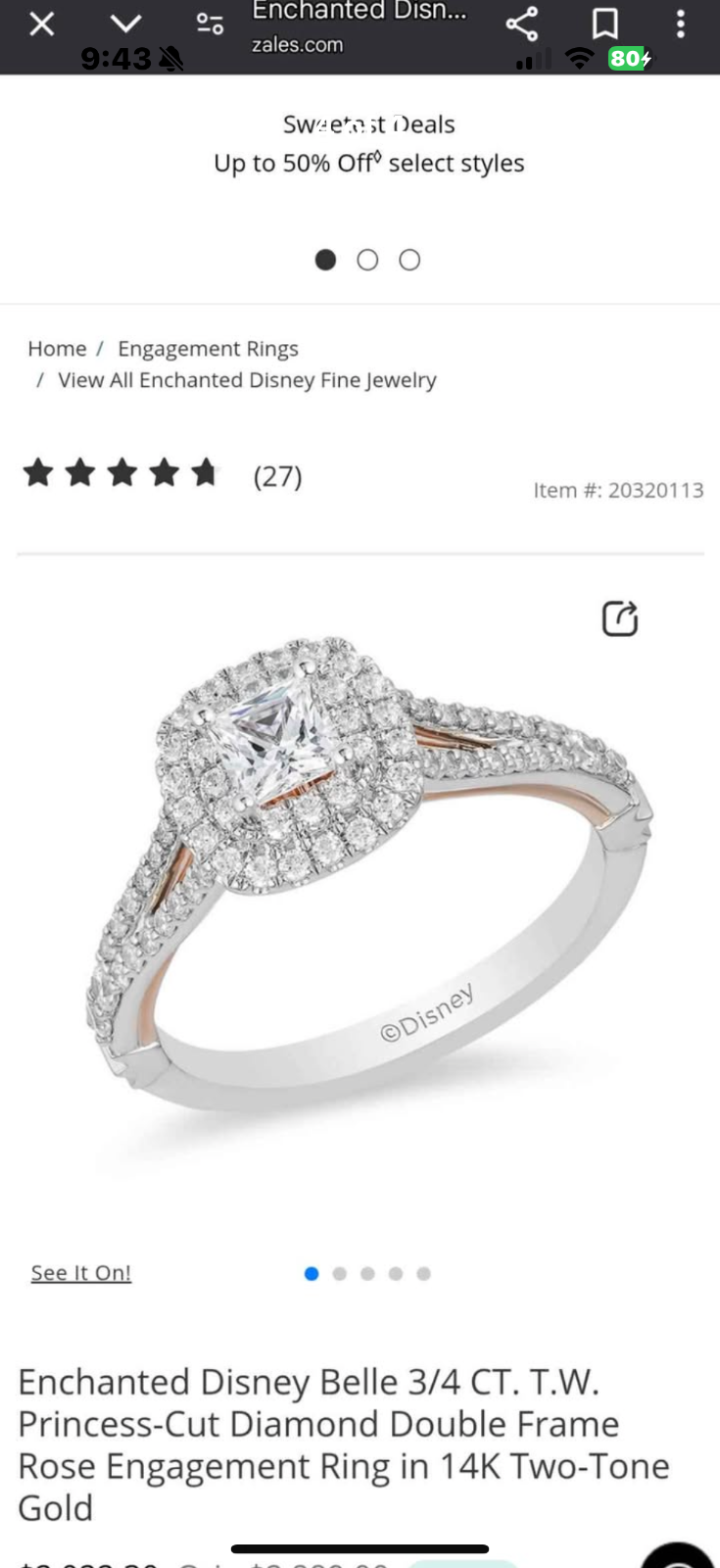View All Enchanted Disney Fine Jewelry
Viewport: 720px width, 1568px height.
click(x=247, y=380)
